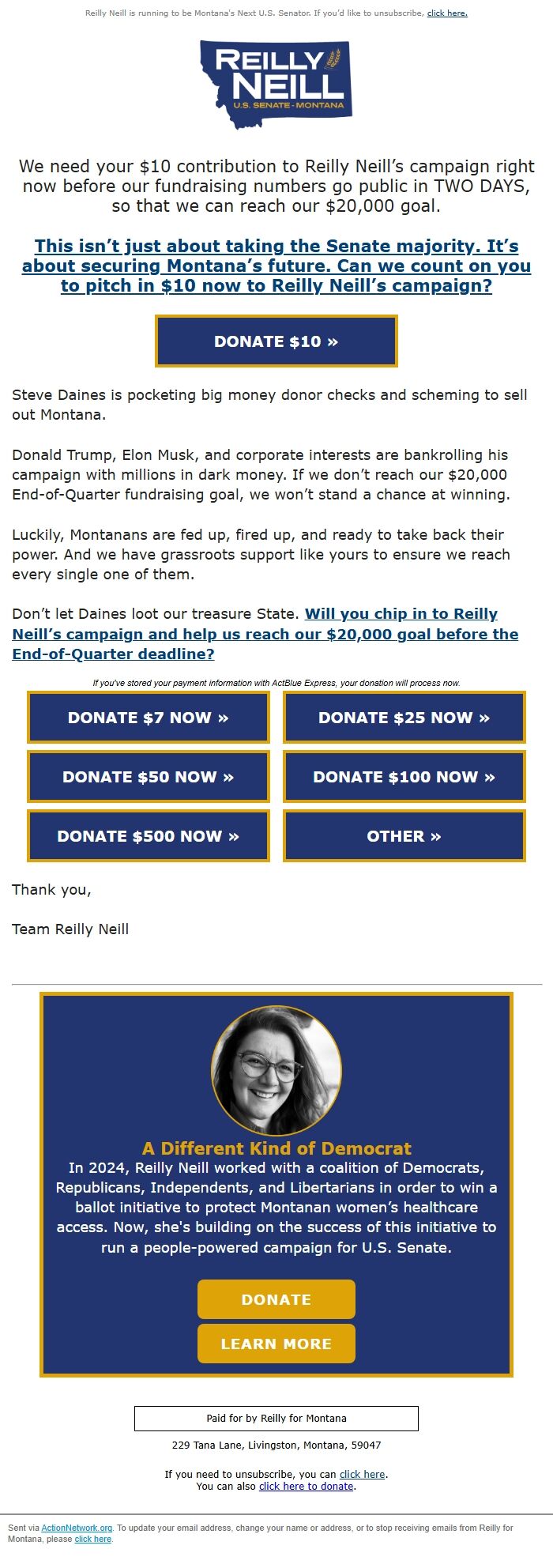Open the LEARN MORE button
The width and height of the screenshot is (553, 1568).
click(276, 1344)
